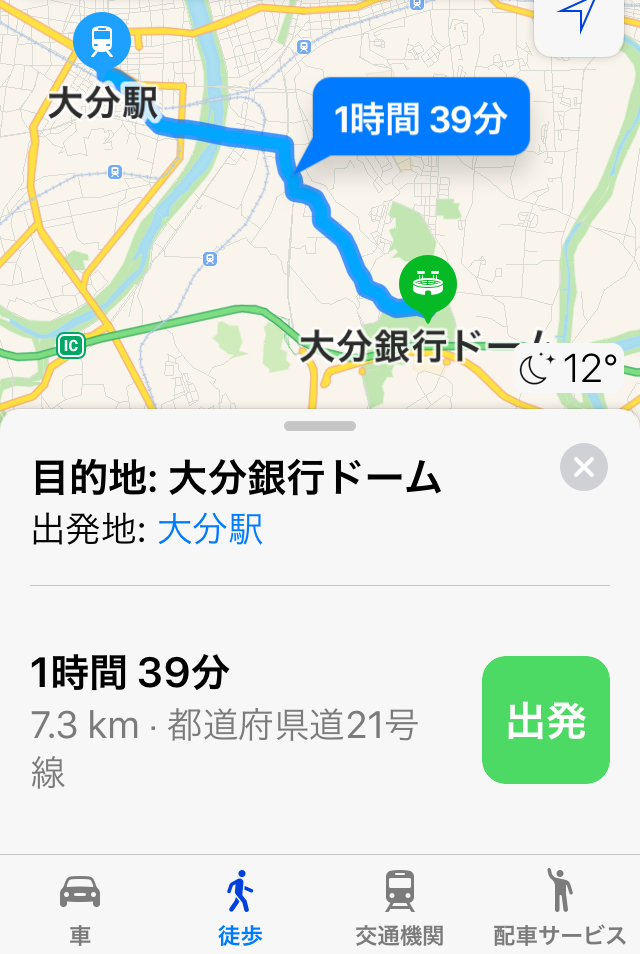Image resolution: width=640 pixels, height=954 pixels.
Task: Select the 徒歩 walking tab
Action: [x=240, y=906]
